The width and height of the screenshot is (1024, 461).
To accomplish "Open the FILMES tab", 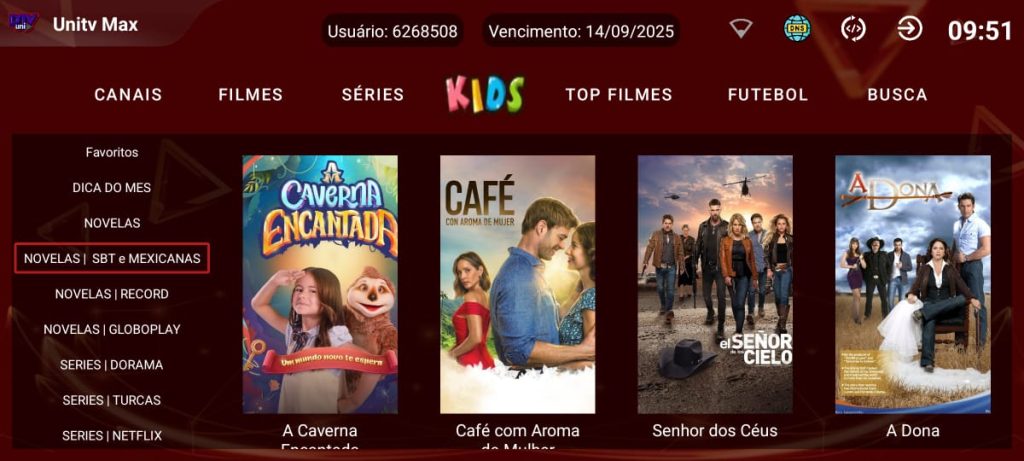I will point(251,95).
